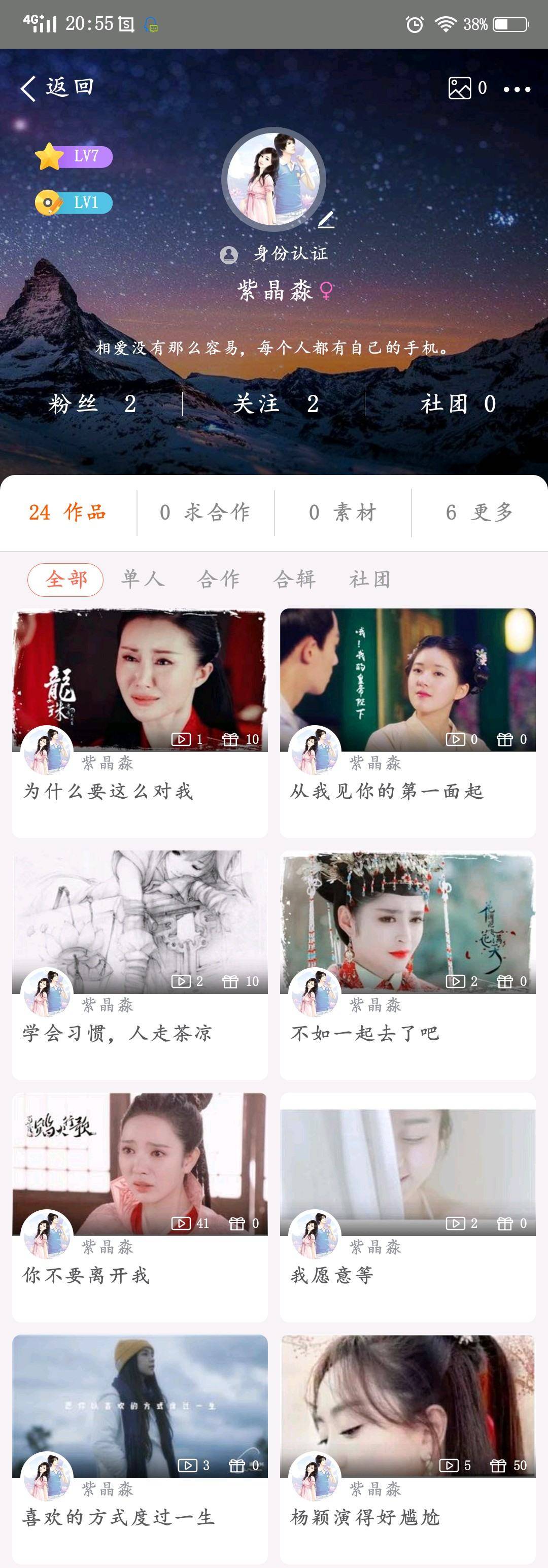This screenshot has width=548, height=1568.
Task: Tap the play count icon on 你不要离开我
Action: [x=182, y=1223]
